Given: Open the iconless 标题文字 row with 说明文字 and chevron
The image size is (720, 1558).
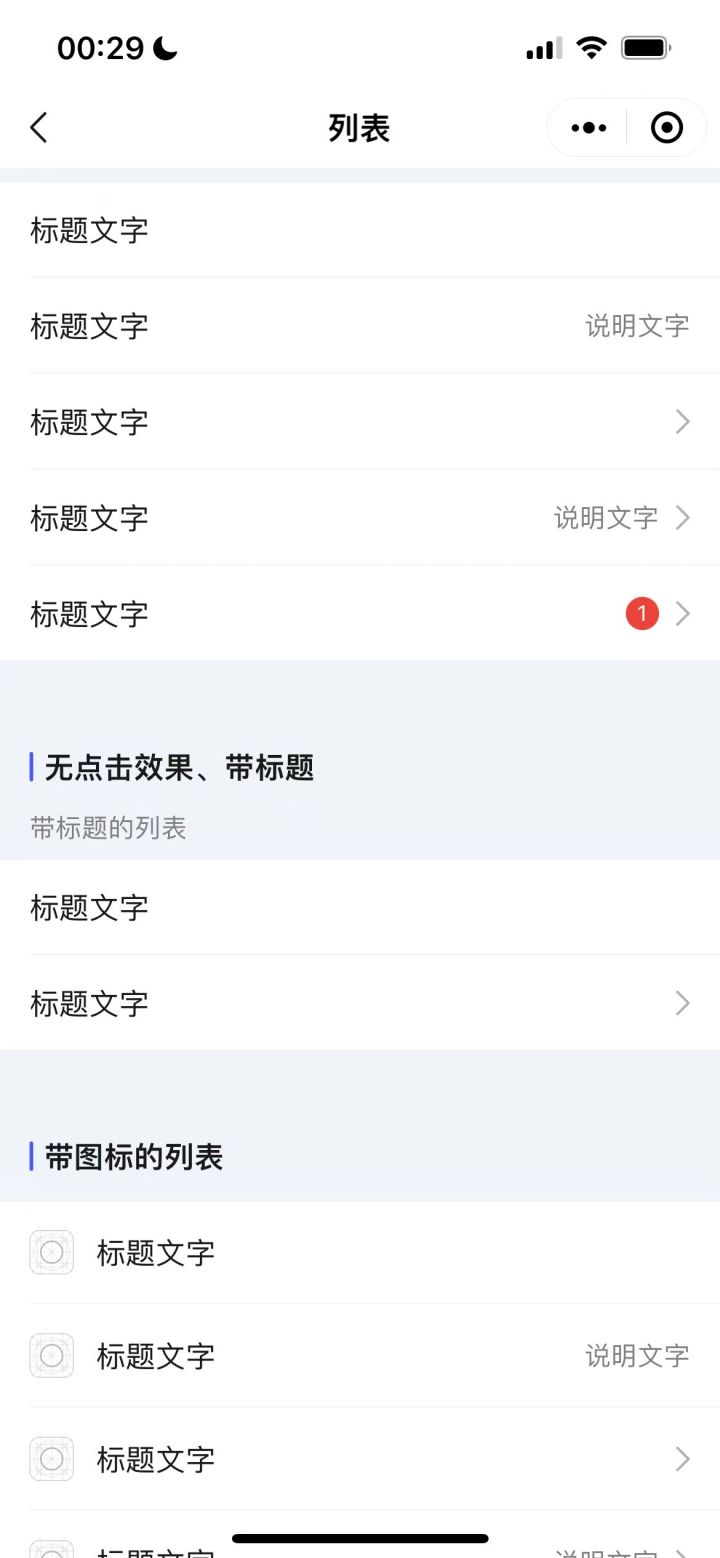Looking at the screenshot, I should point(360,517).
